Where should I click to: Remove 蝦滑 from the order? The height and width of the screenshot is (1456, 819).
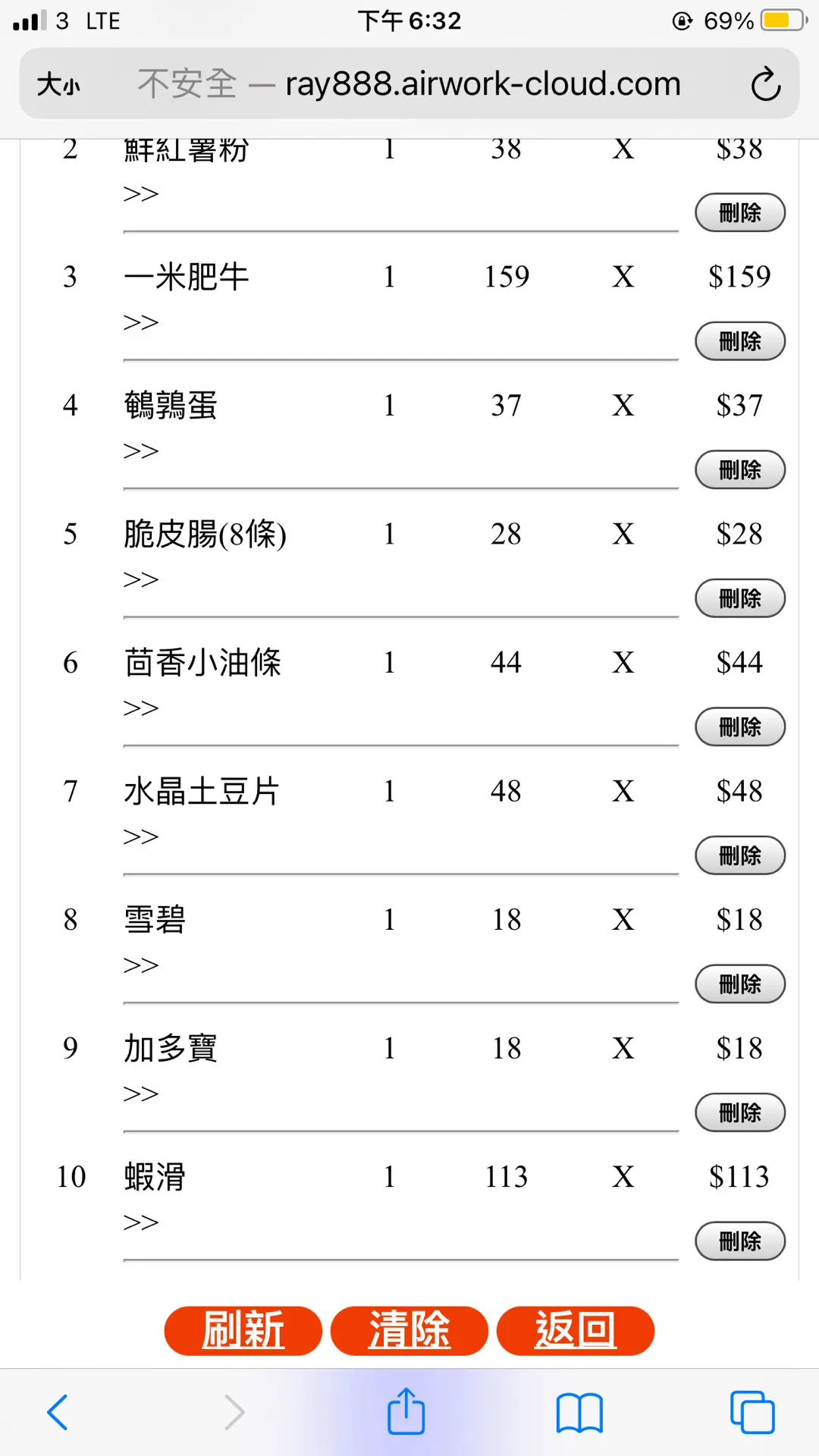coord(739,1241)
